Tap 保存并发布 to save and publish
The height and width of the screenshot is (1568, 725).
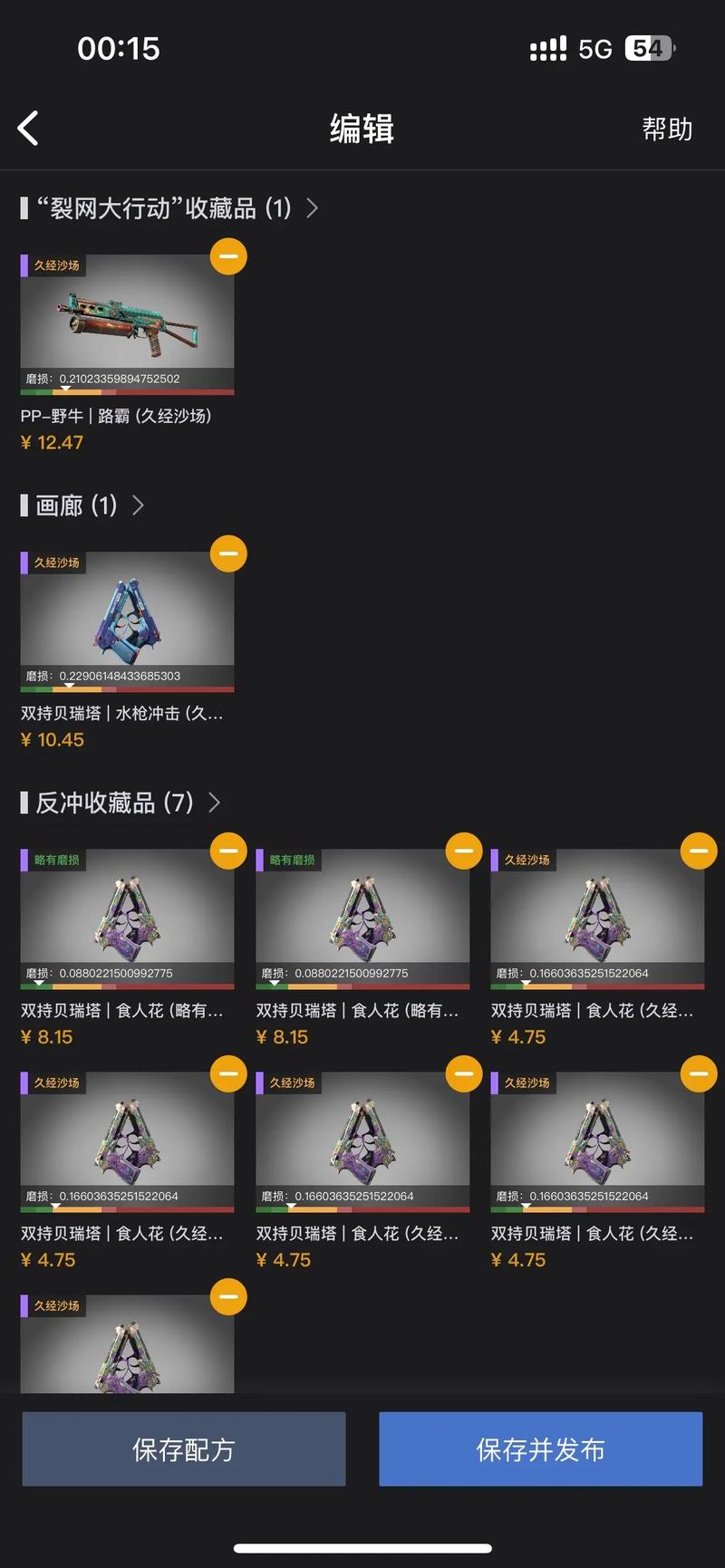[540, 1449]
